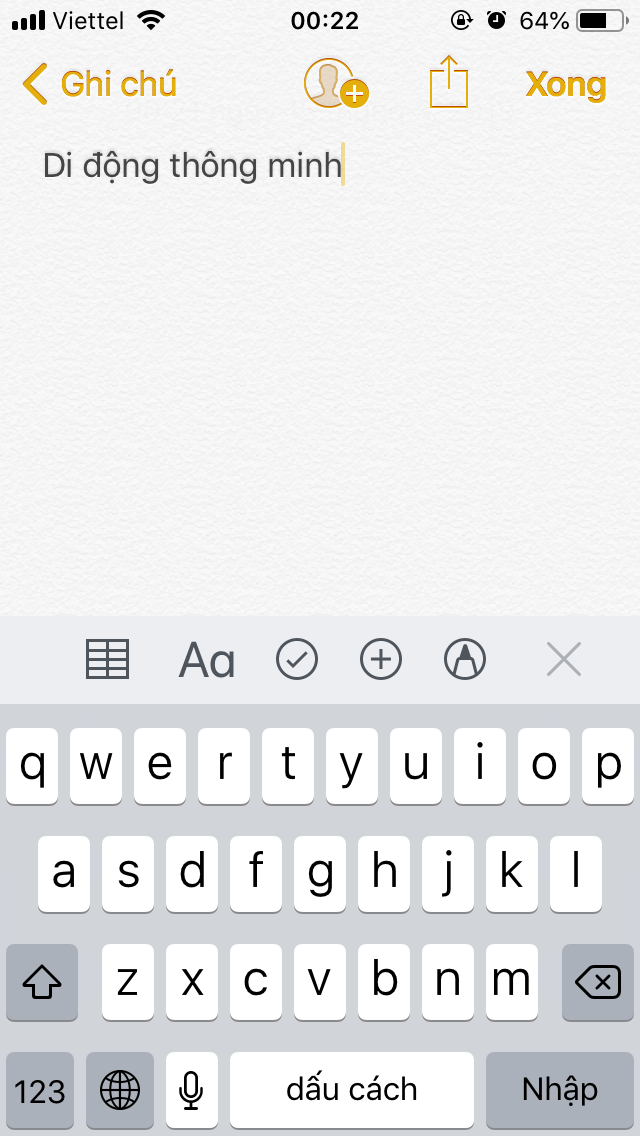Tap Xong to finish editing
The image size is (640, 1136).
(x=565, y=85)
